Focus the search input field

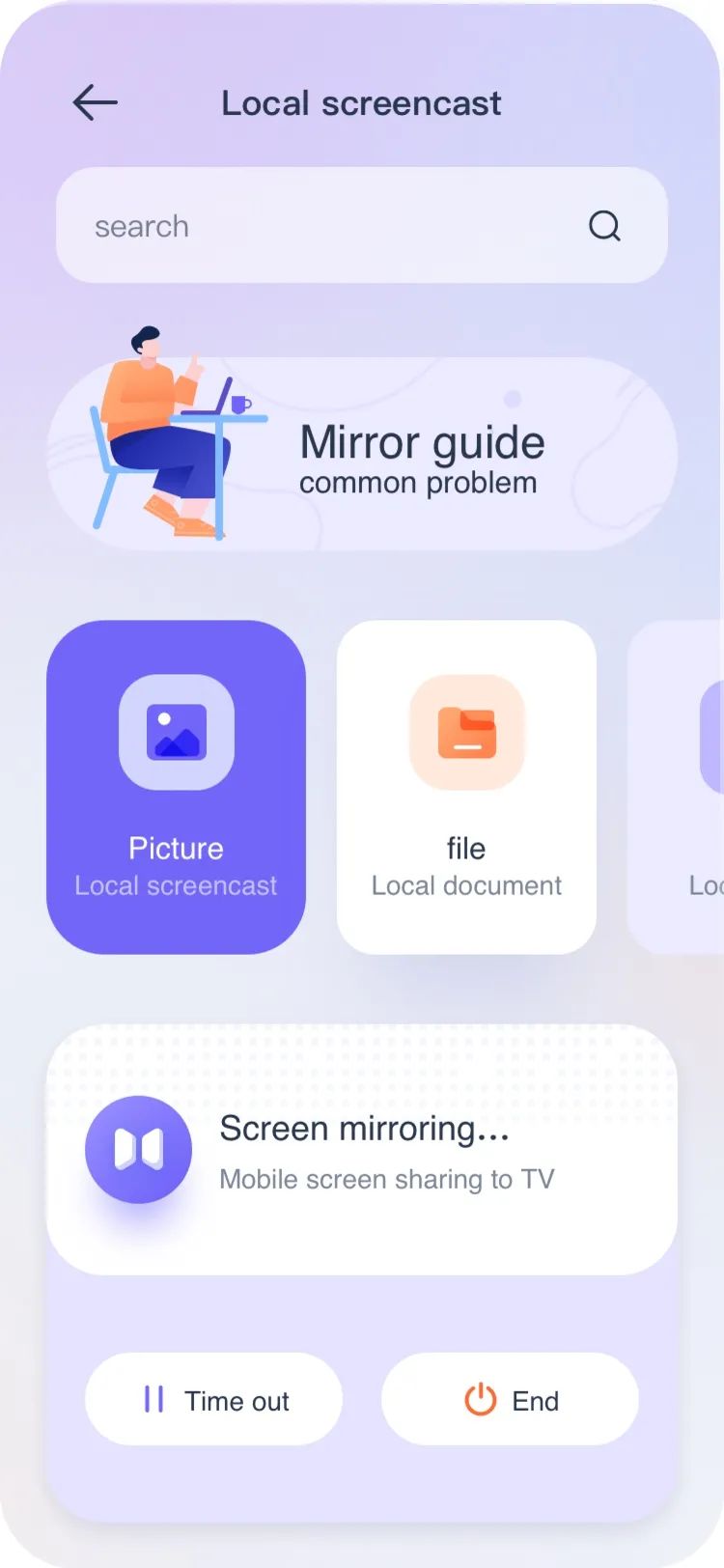click(319, 226)
